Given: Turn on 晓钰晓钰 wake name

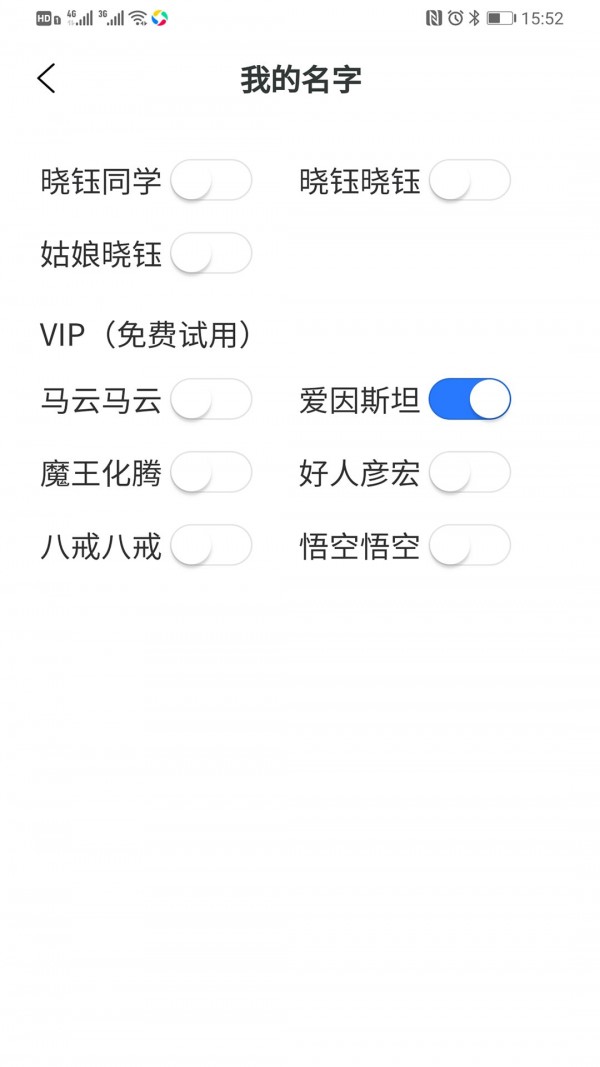Looking at the screenshot, I should (469, 181).
